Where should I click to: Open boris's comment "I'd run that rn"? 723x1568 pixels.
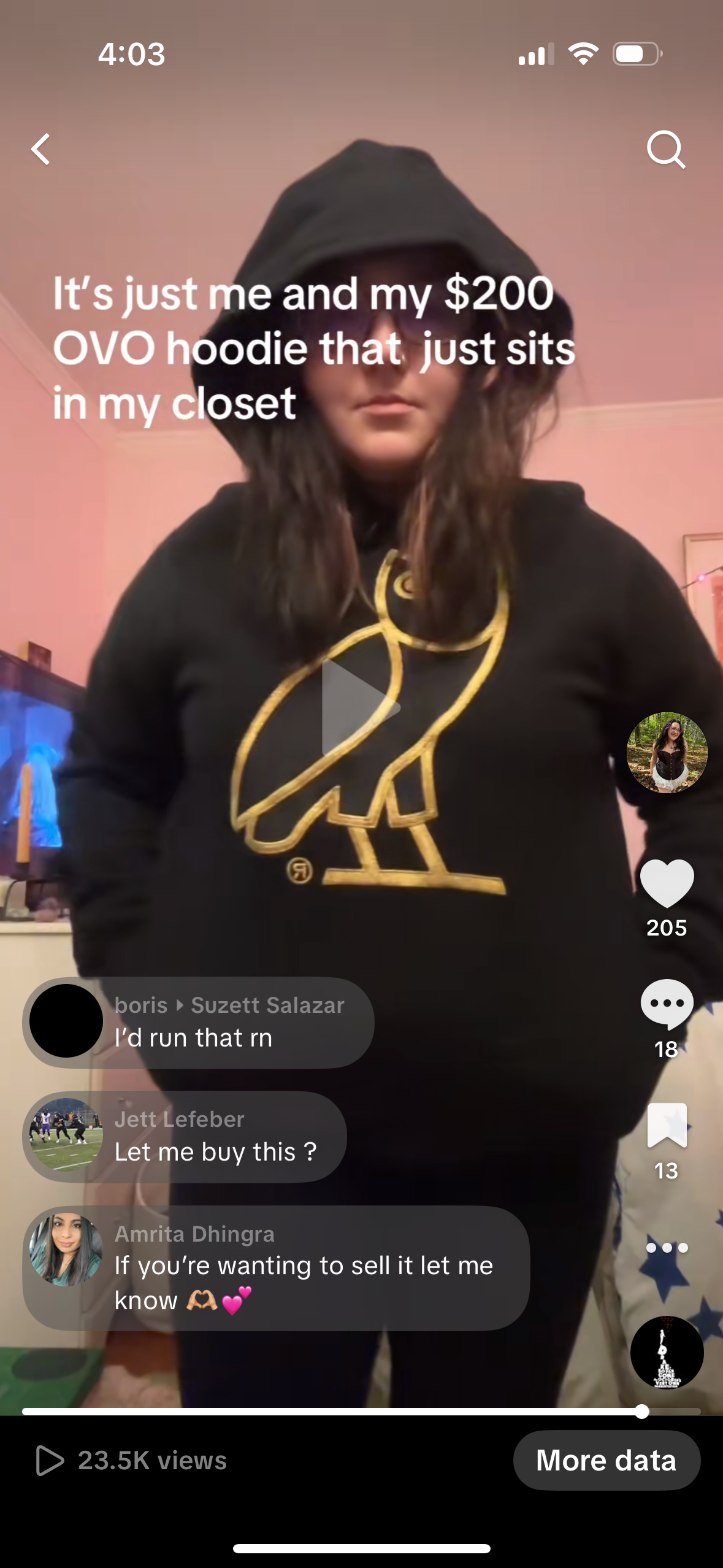199,1022
